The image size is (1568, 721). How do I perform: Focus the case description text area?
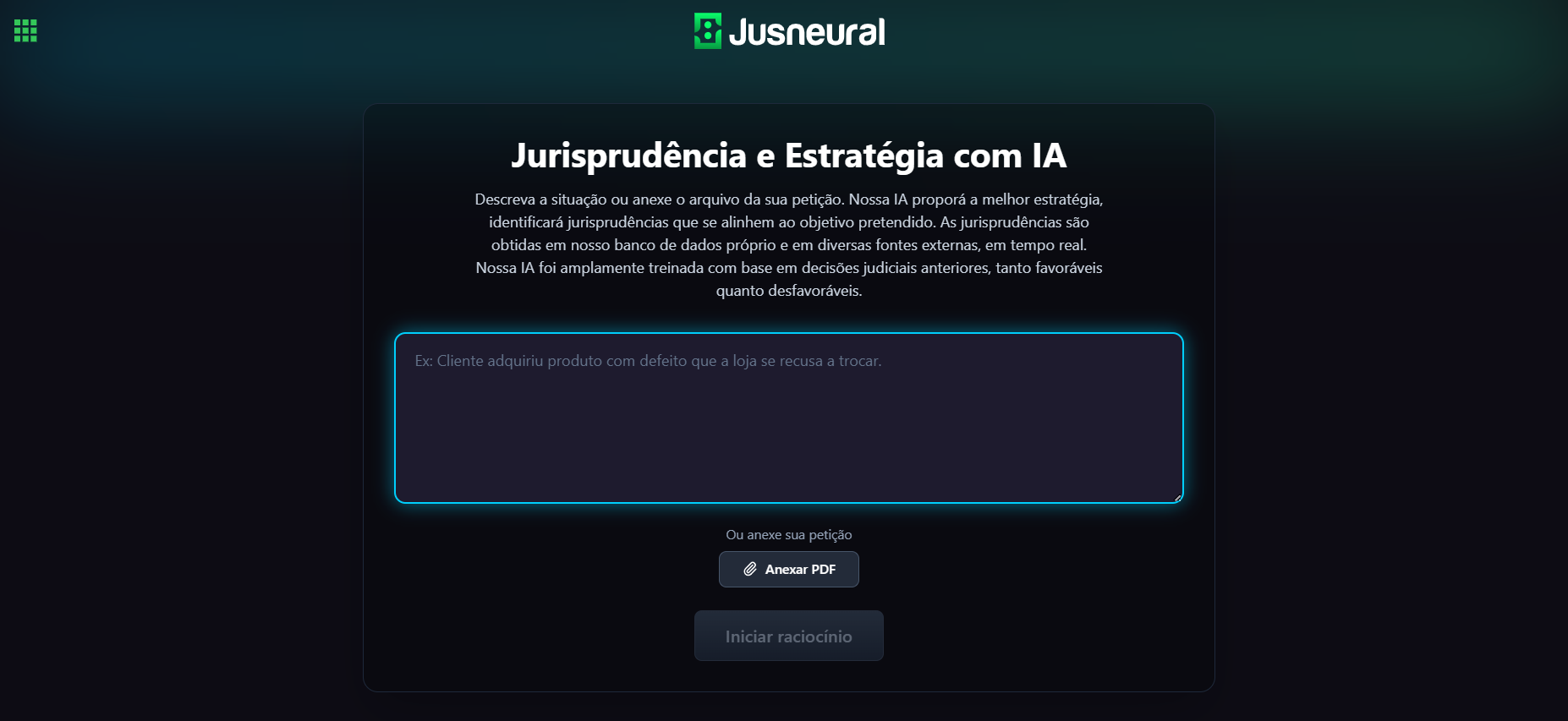pyautogui.click(x=788, y=418)
